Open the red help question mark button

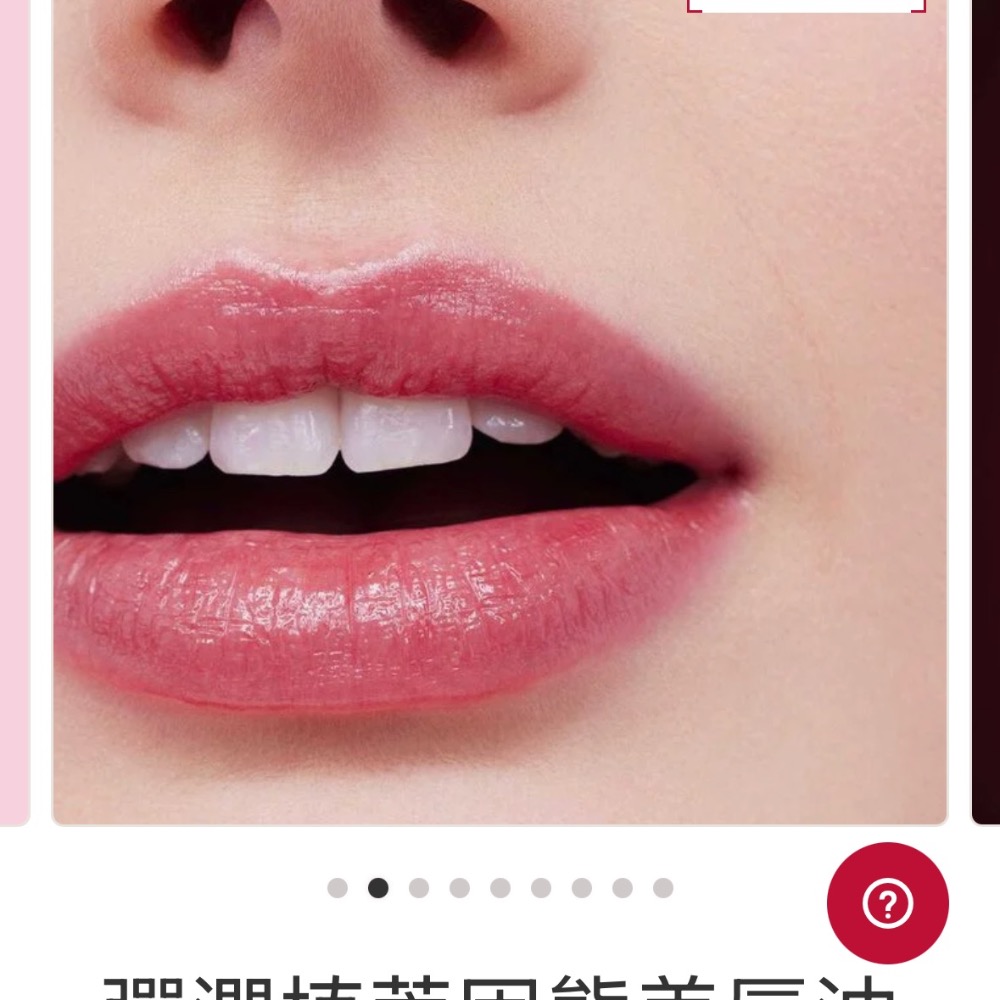coord(887,903)
